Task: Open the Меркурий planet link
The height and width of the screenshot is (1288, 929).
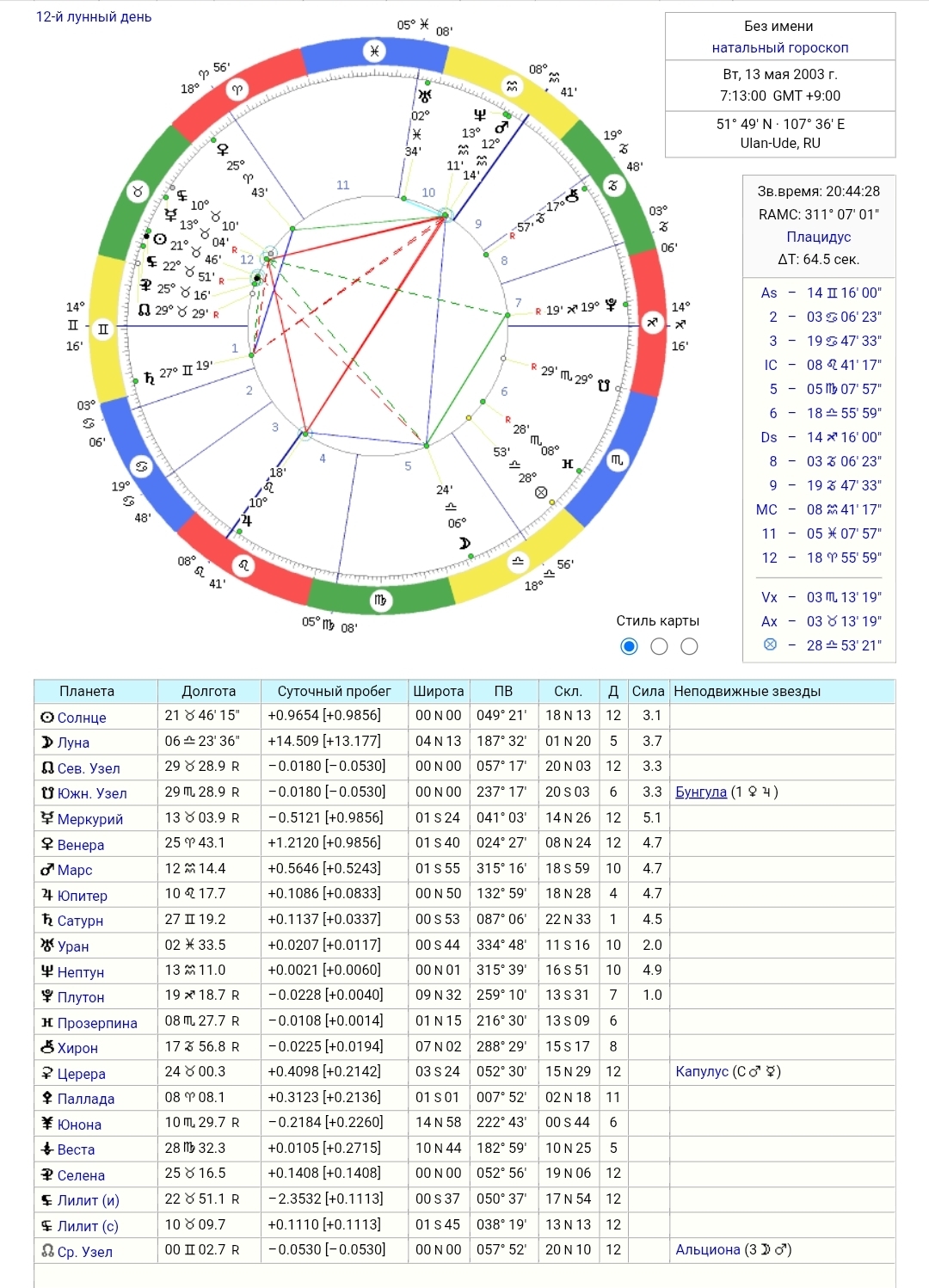Action: tap(90, 819)
